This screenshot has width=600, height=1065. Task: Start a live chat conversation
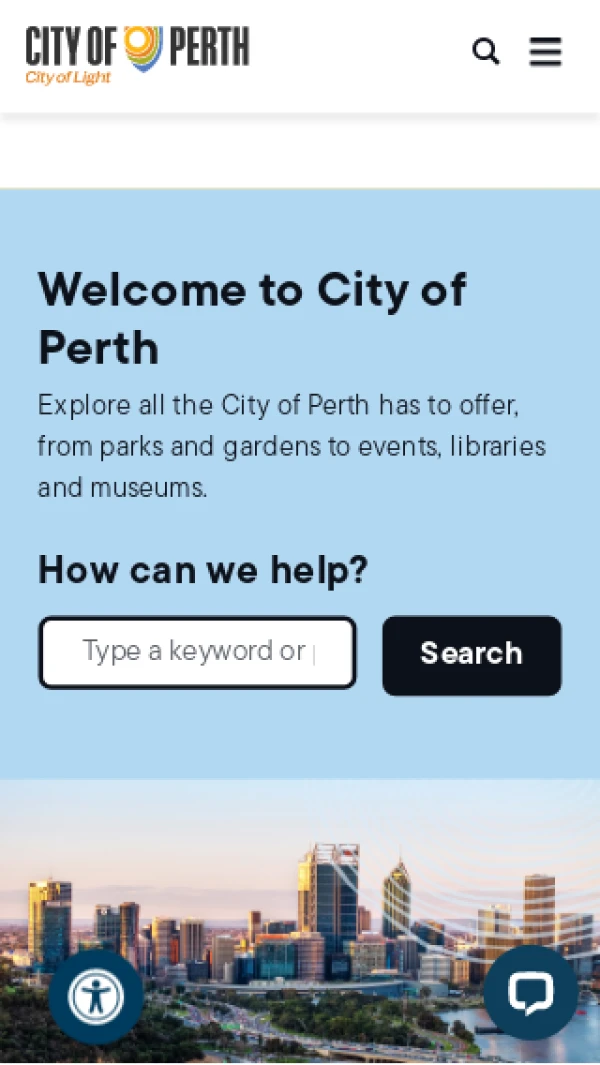point(530,993)
